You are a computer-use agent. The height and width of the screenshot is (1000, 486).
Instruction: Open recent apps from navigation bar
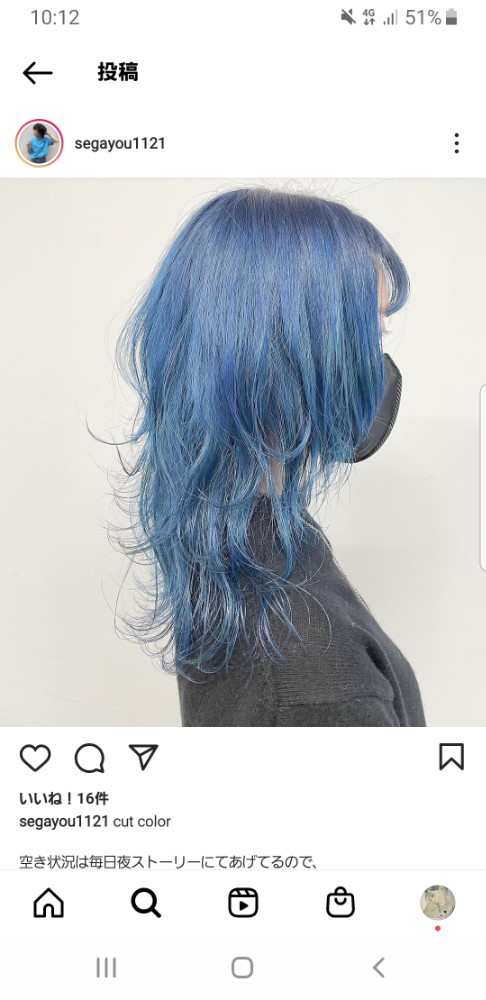[106, 967]
